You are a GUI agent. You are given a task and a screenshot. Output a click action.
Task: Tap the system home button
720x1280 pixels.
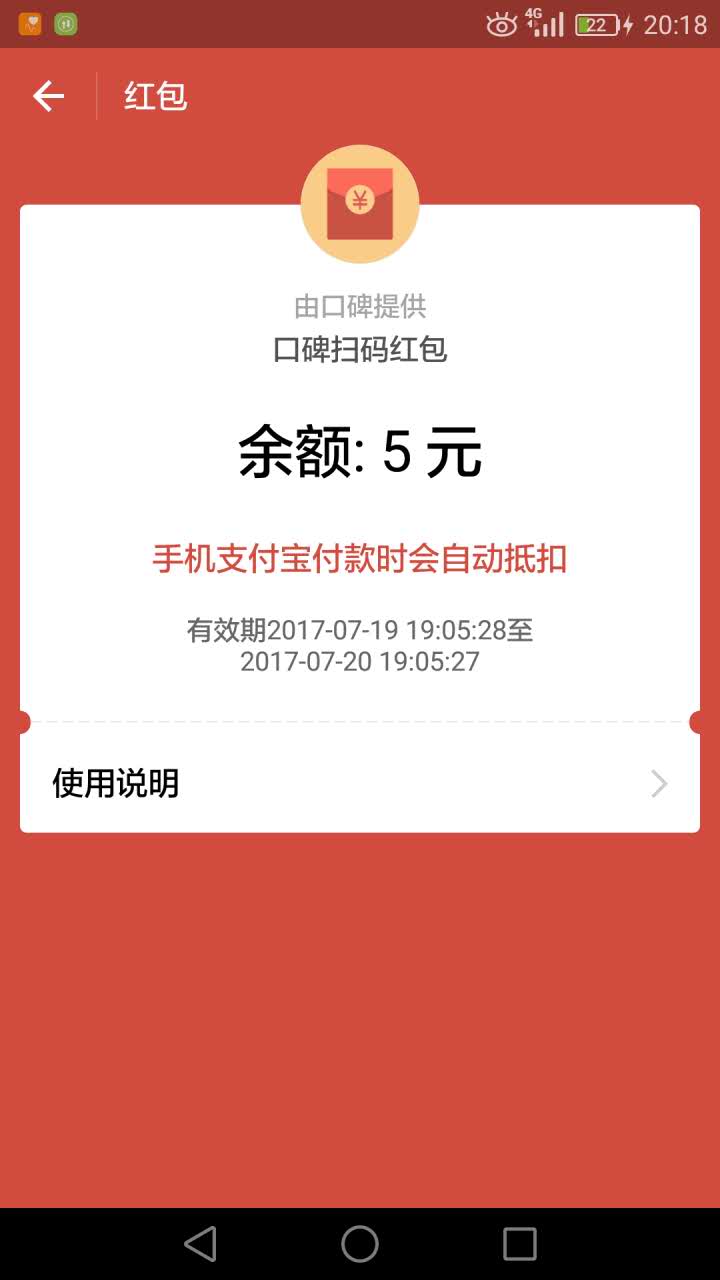tap(360, 1244)
